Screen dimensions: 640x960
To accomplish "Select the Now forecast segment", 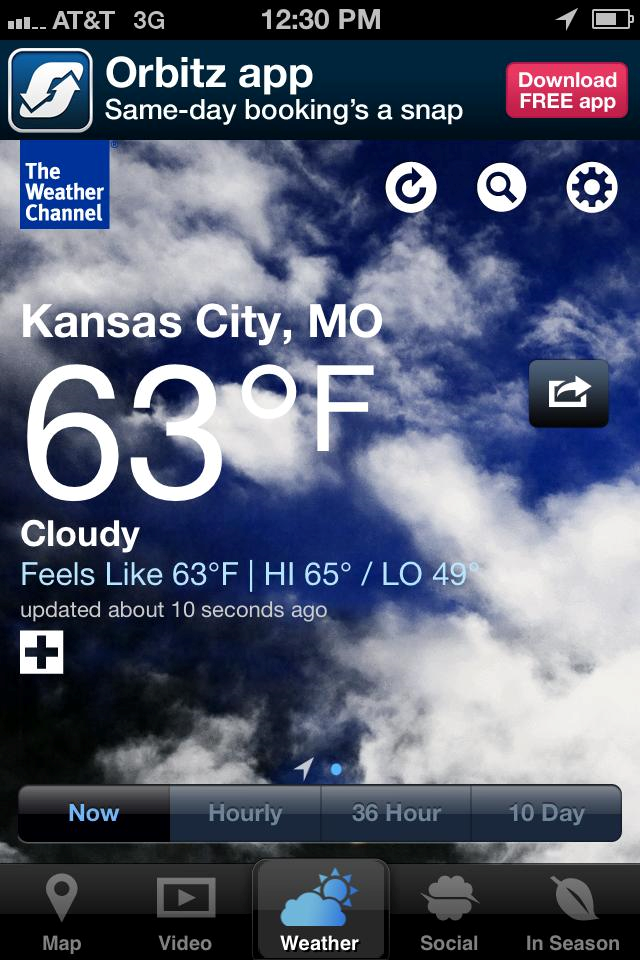I will pos(94,813).
